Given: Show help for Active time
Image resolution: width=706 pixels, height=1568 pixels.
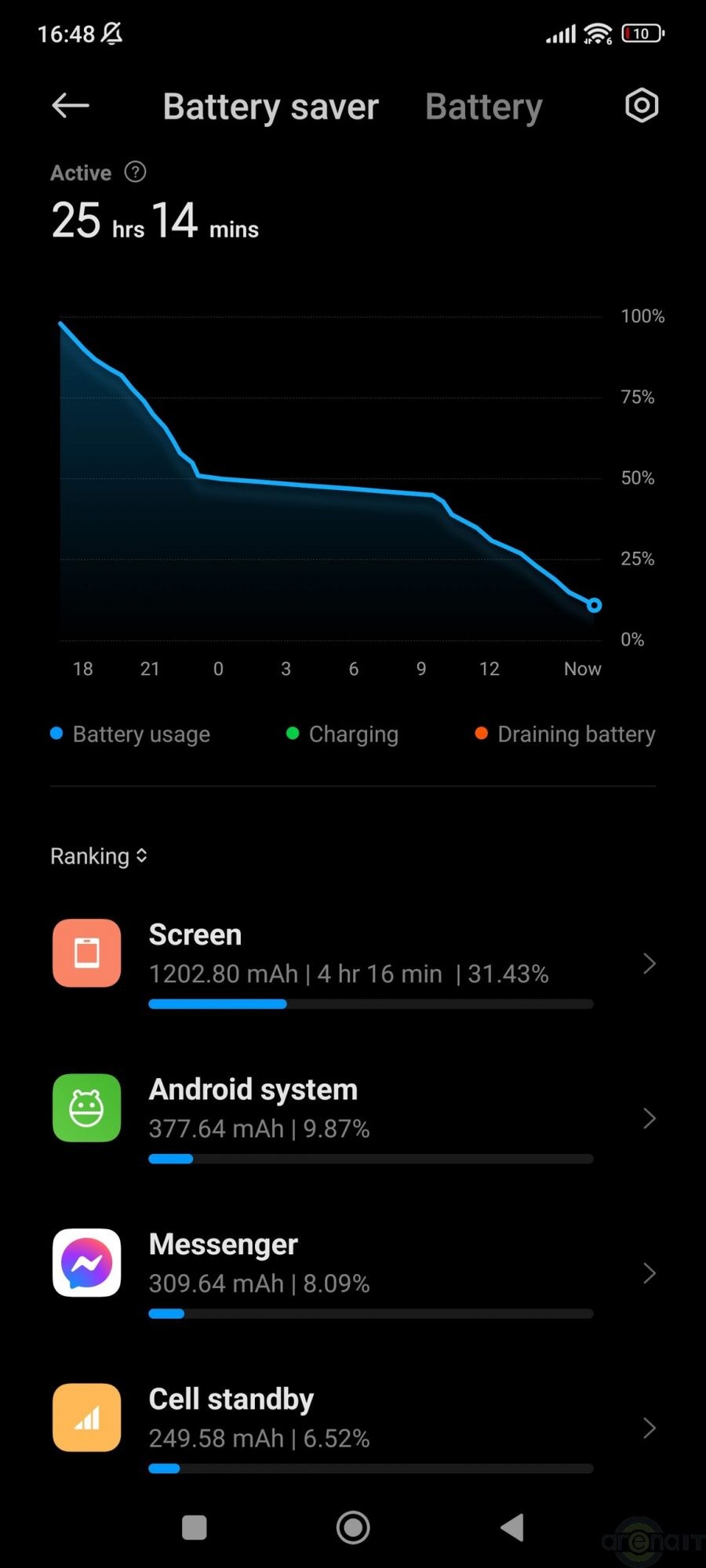Looking at the screenshot, I should point(136,172).
